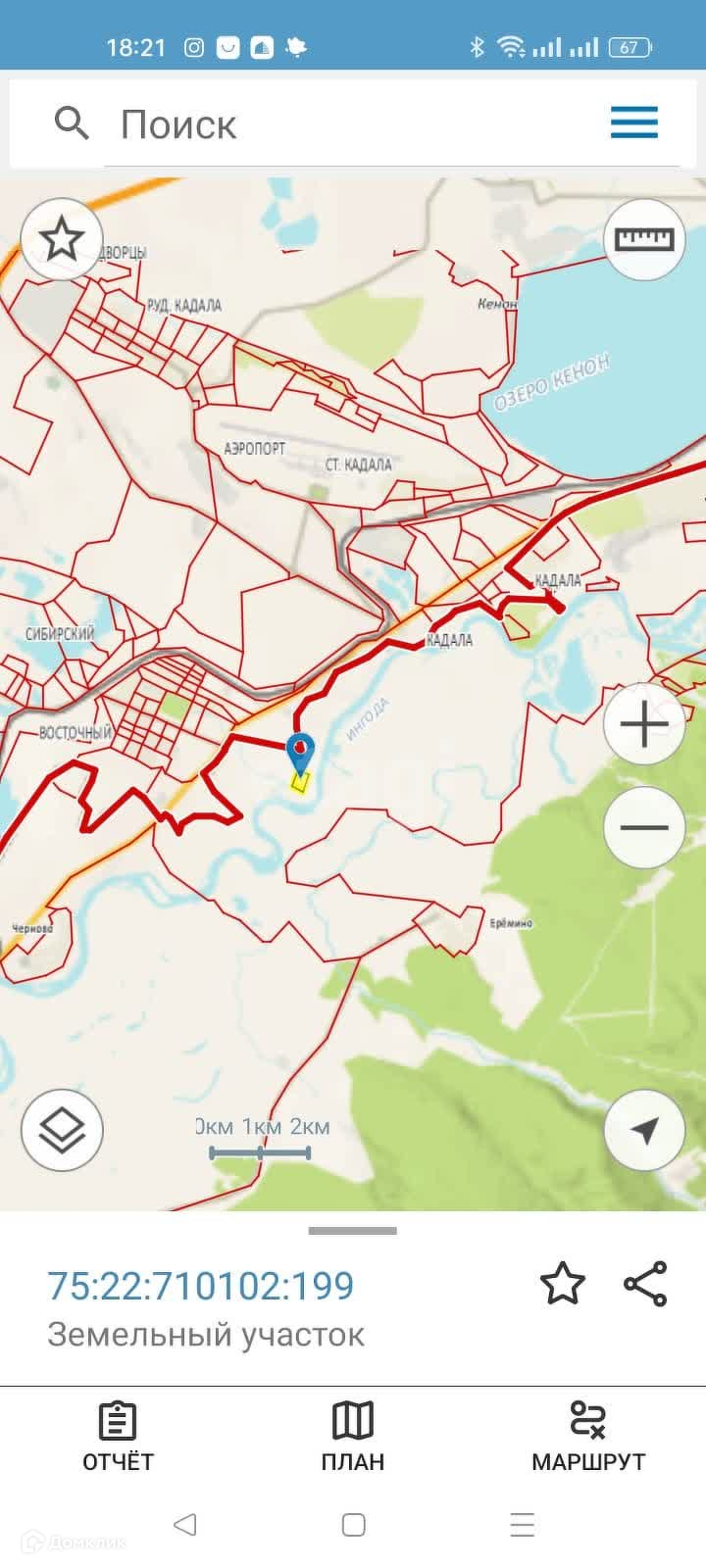706x1568 pixels.
Task: Build a route with МАРШРУТ
Action: [x=588, y=1437]
